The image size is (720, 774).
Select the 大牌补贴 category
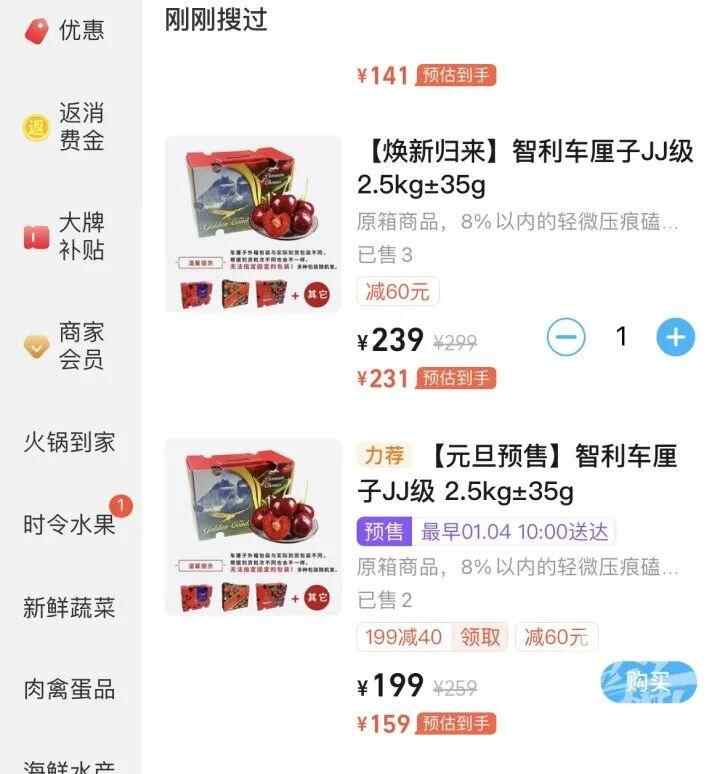tap(66, 236)
